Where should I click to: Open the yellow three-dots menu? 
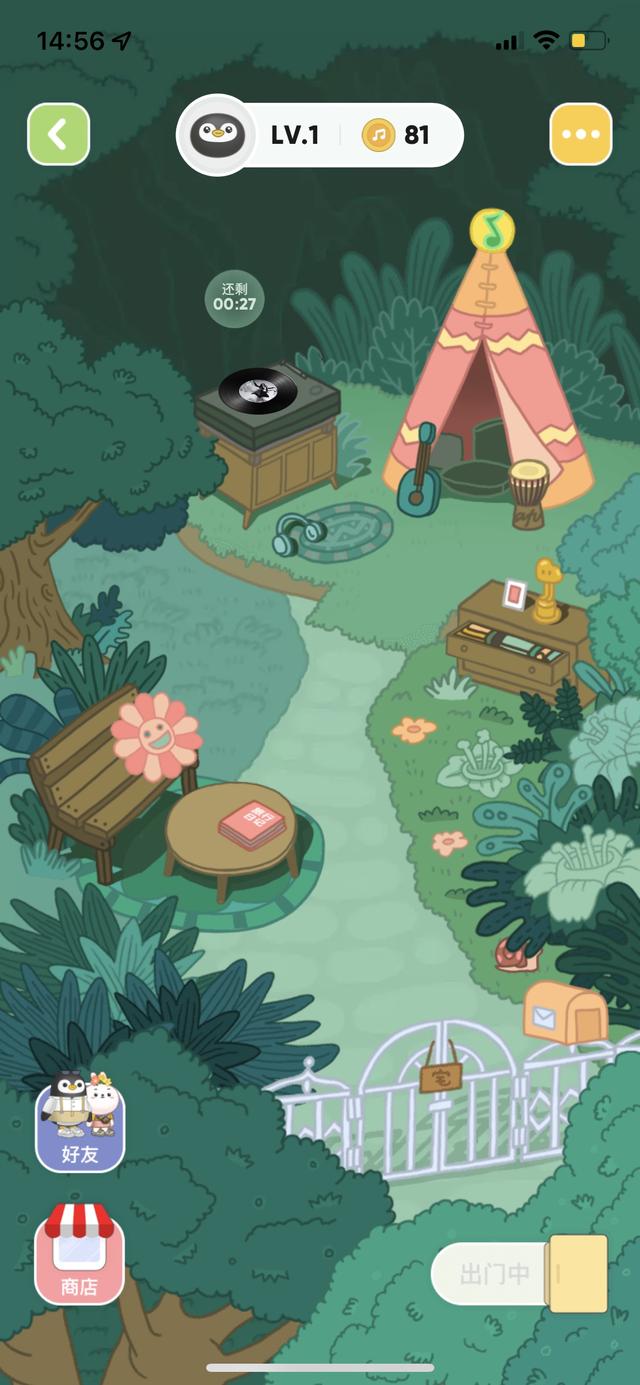coord(580,134)
